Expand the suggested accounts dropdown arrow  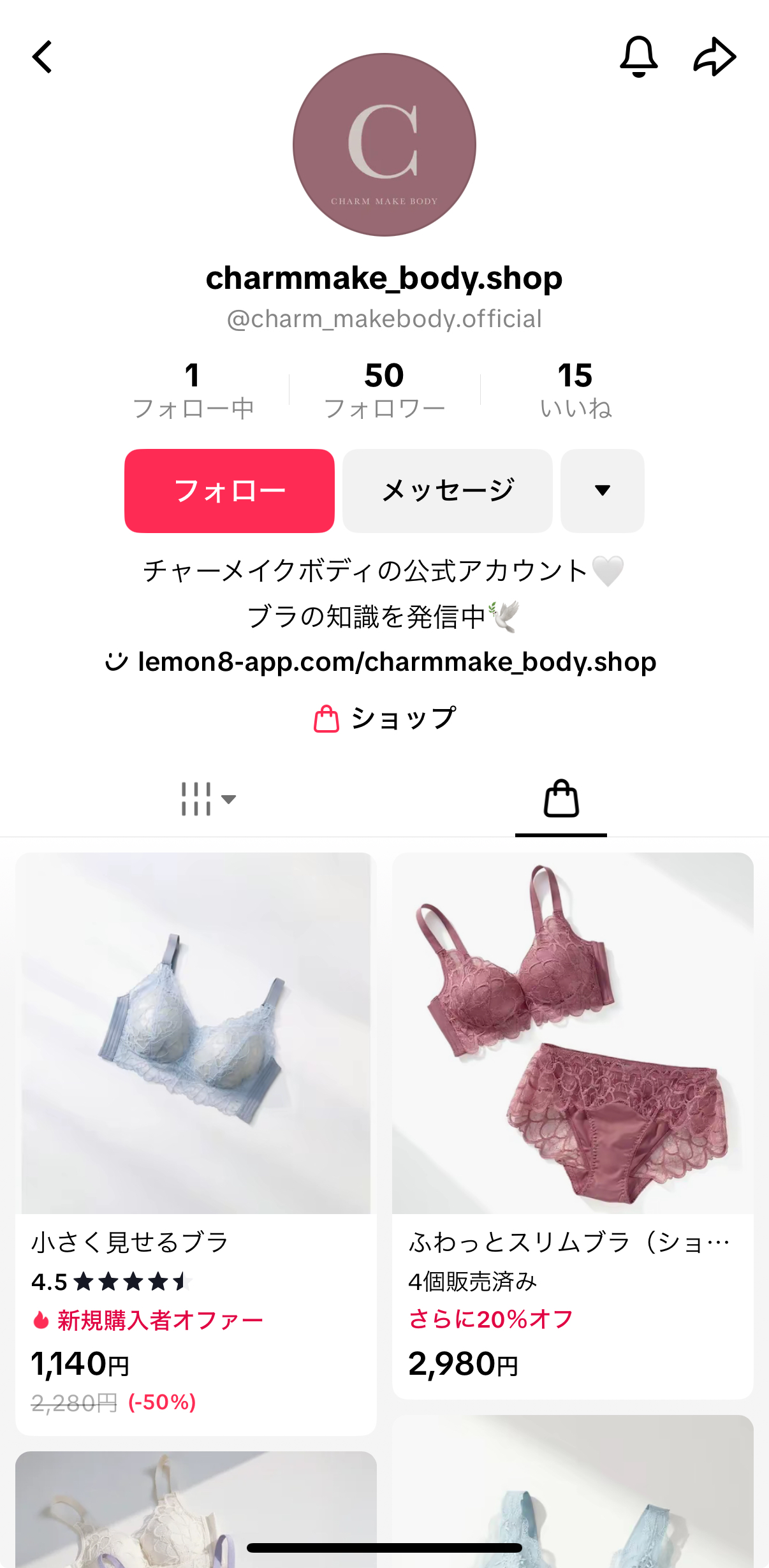click(x=602, y=490)
